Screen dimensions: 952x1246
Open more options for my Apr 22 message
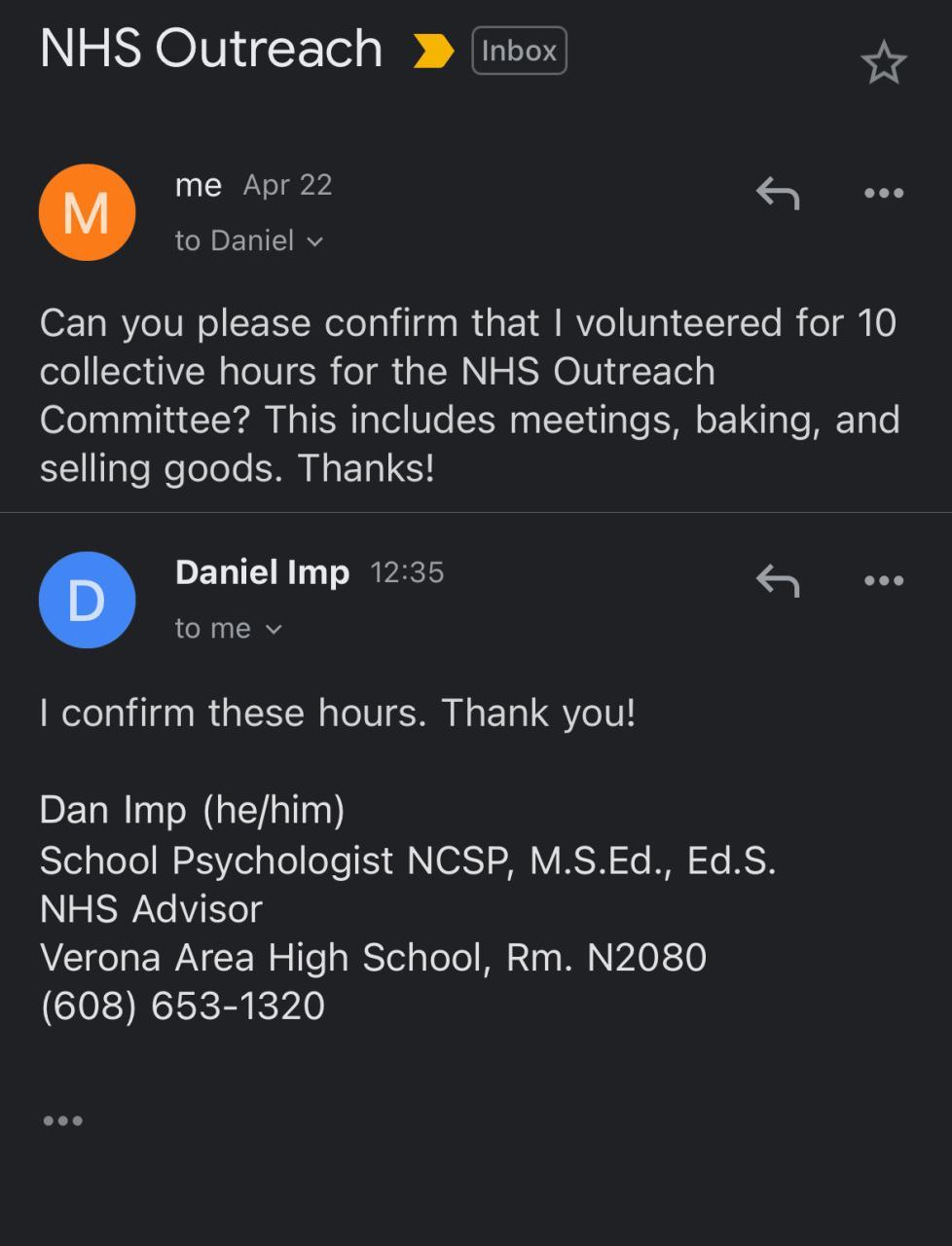tap(884, 193)
